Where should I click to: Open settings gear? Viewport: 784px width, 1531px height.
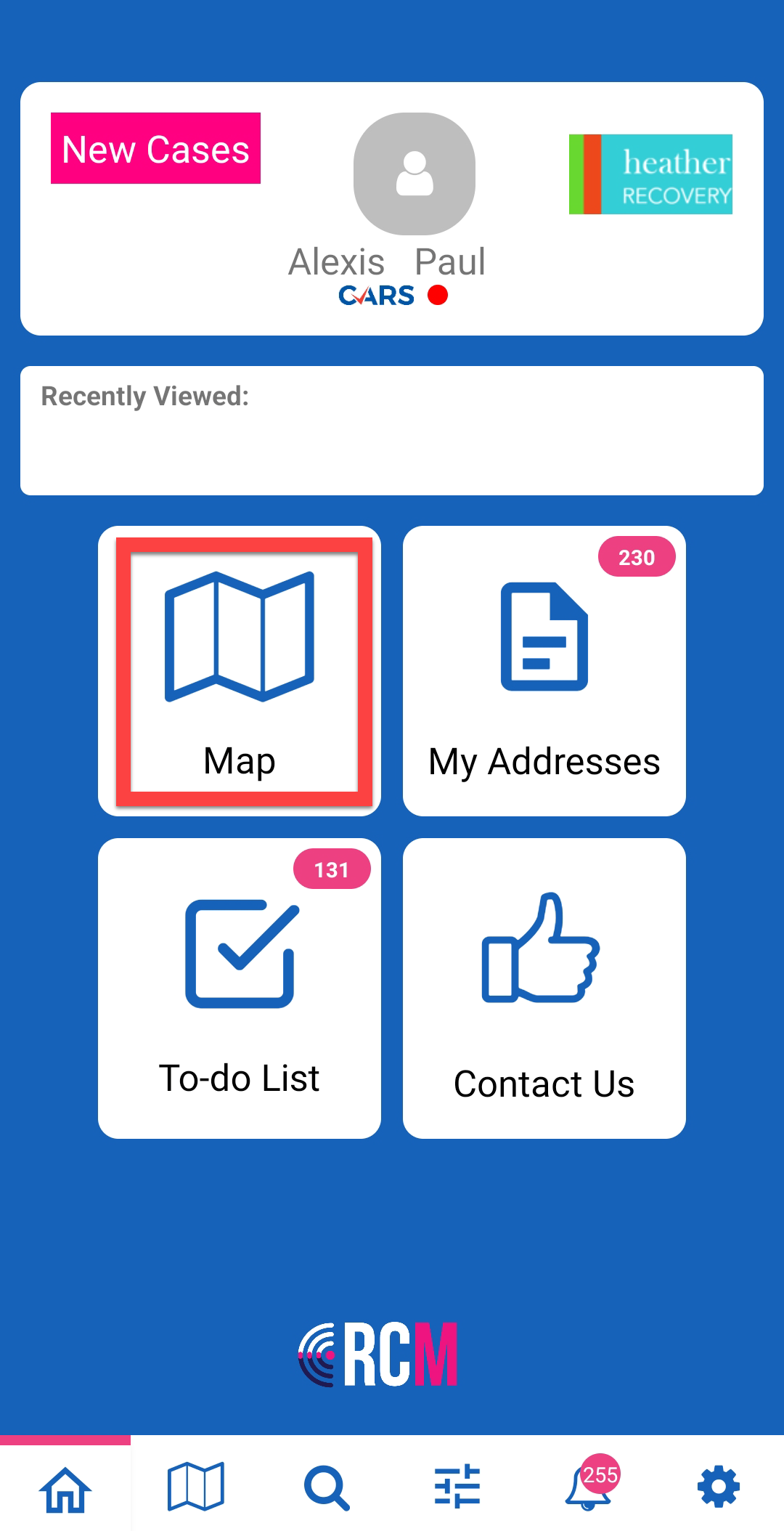pyautogui.click(x=719, y=1487)
